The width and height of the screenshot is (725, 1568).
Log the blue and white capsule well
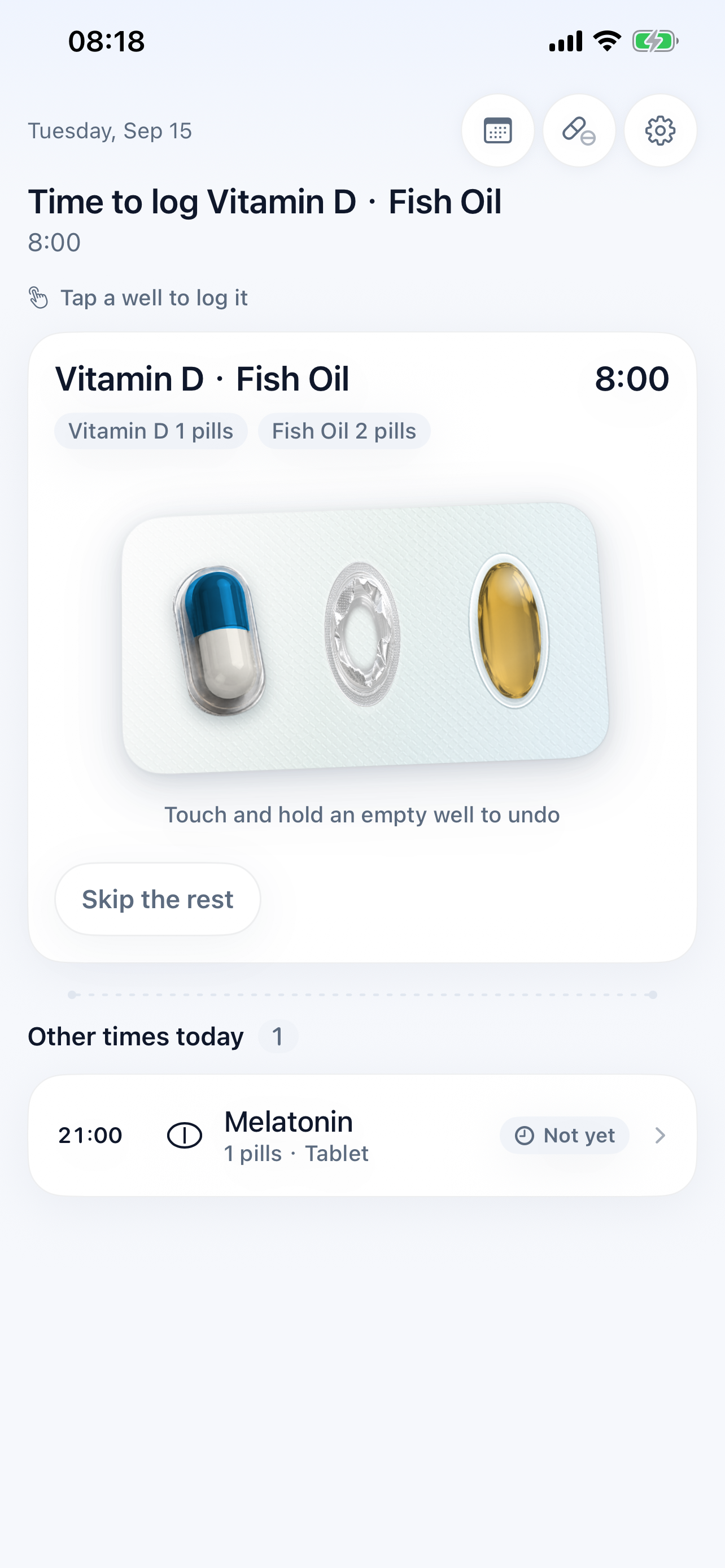pyautogui.click(x=220, y=641)
